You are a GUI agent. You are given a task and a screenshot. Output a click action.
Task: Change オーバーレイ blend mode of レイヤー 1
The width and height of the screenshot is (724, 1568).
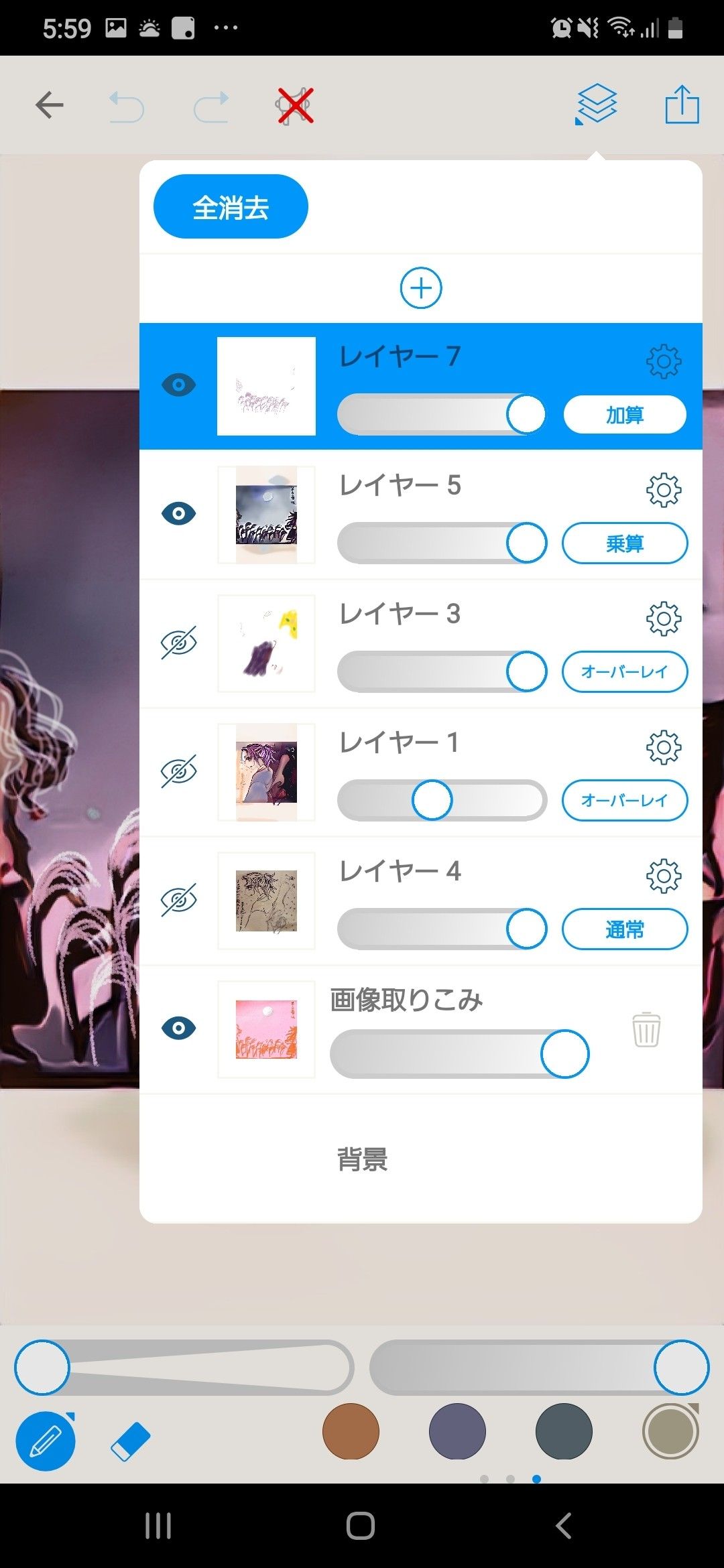[x=624, y=801]
